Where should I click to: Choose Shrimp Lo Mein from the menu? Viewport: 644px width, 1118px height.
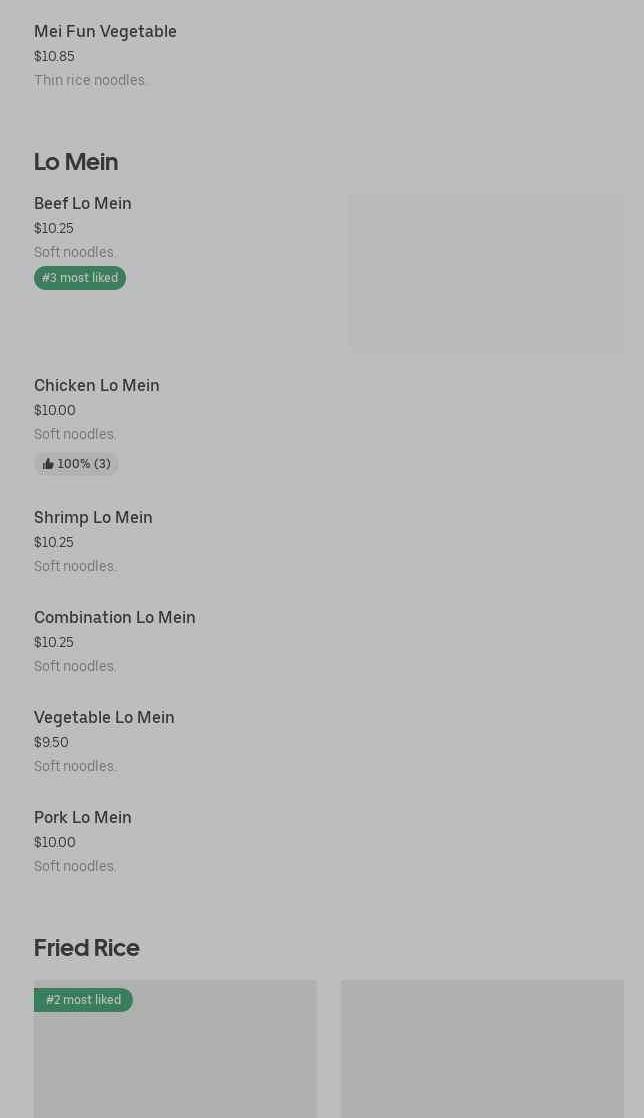coord(93,518)
